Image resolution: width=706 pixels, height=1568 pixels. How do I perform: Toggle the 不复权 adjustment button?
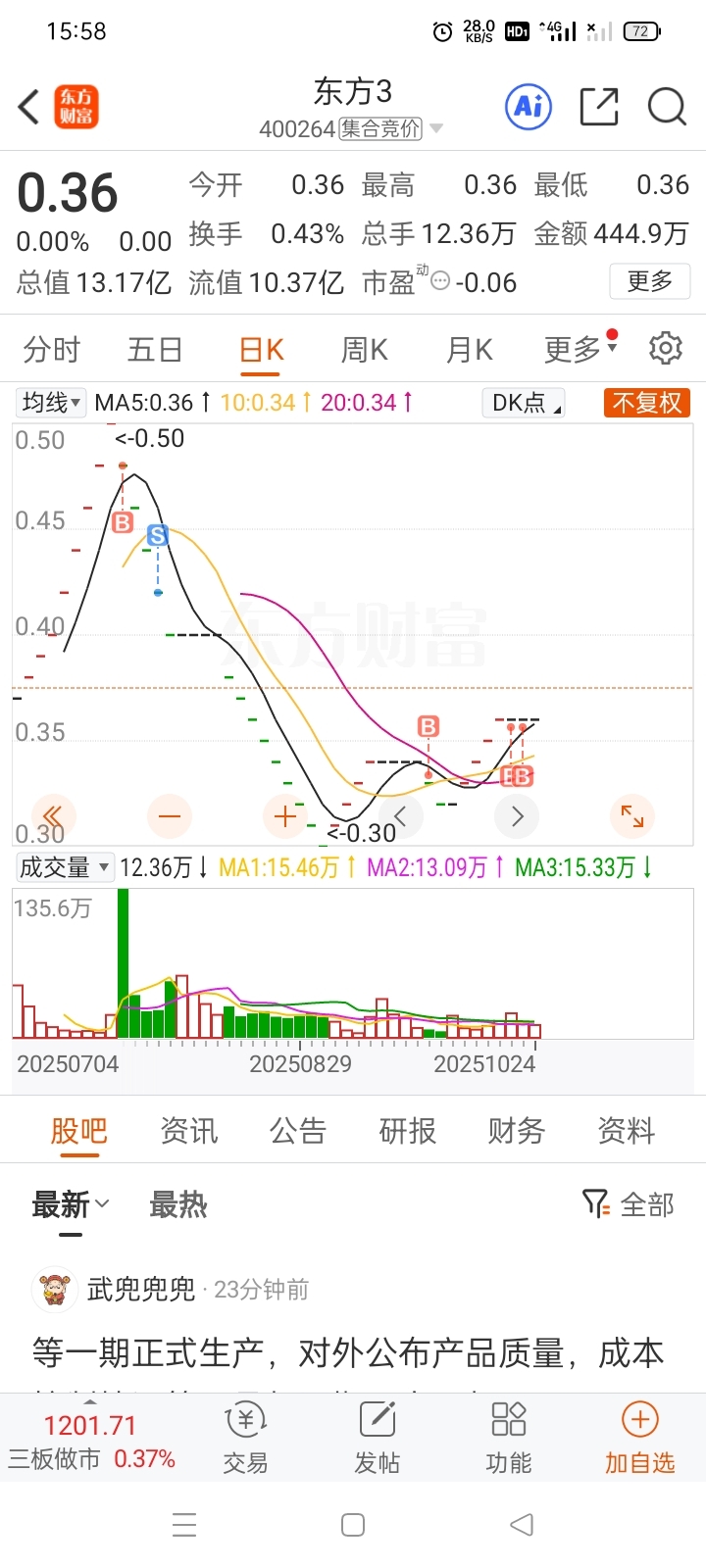pyautogui.click(x=647, y=403)
